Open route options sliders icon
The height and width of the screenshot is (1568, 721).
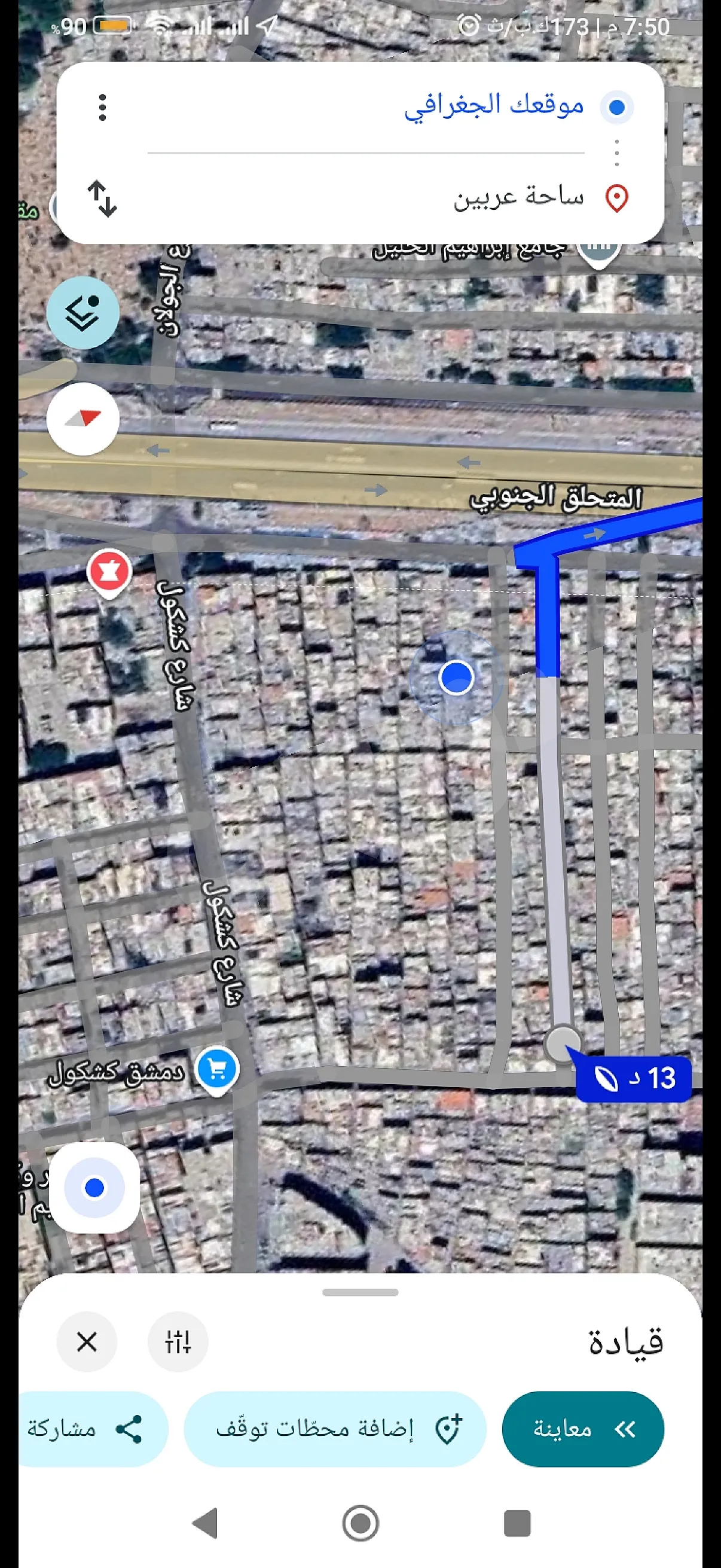click(x=178, y=1341)
